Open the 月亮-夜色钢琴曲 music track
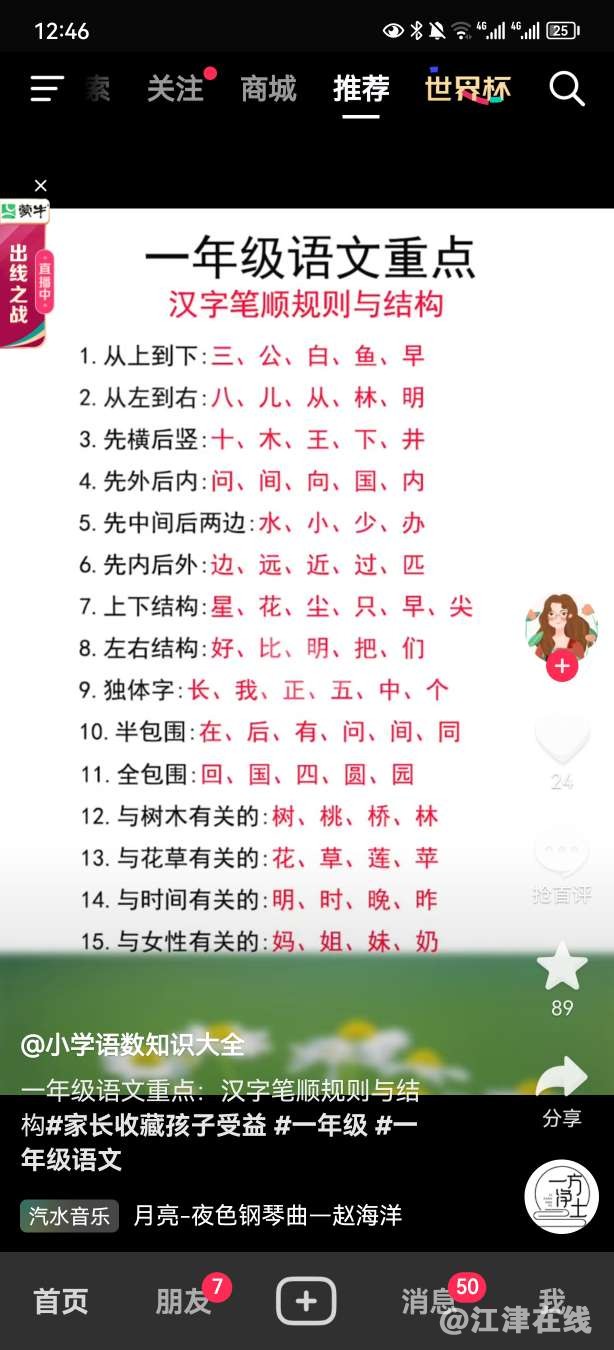The width and height of the screenshot is (614, 1350). point(268,1216)
